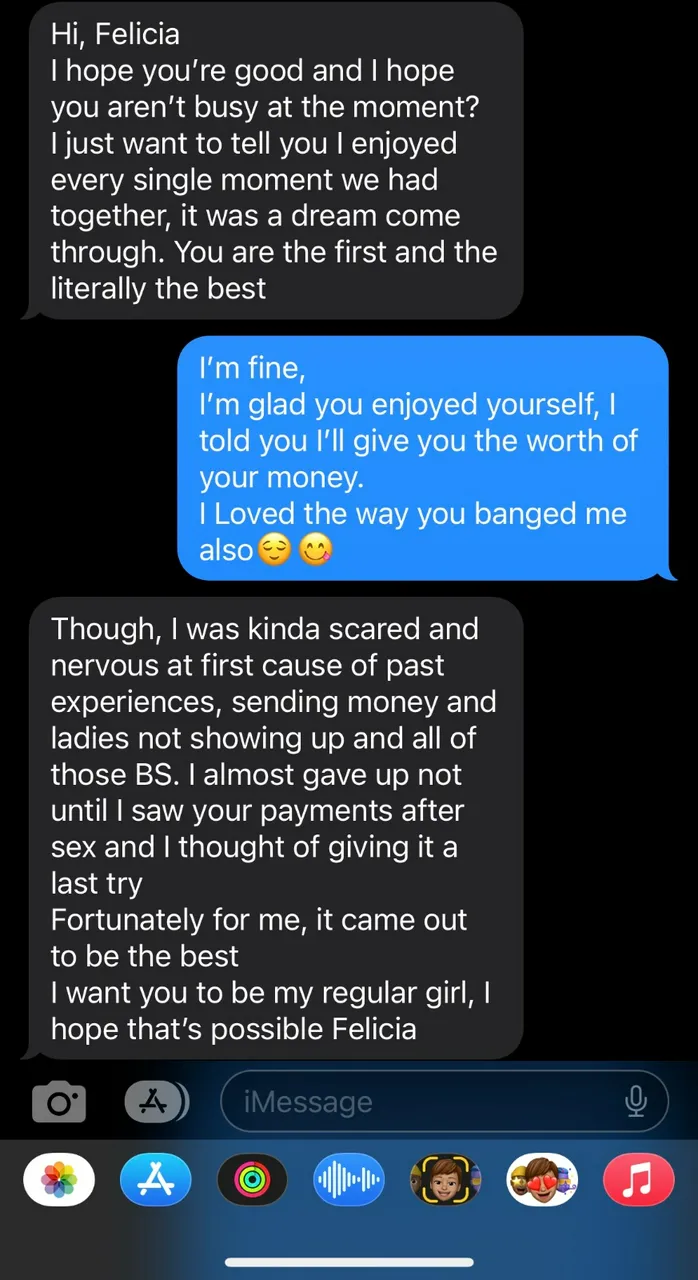This screenshot has height=1280, width=698.
Task: Open the camera from the message bar
Action: pyautogui.click(x=59, y=1102)
